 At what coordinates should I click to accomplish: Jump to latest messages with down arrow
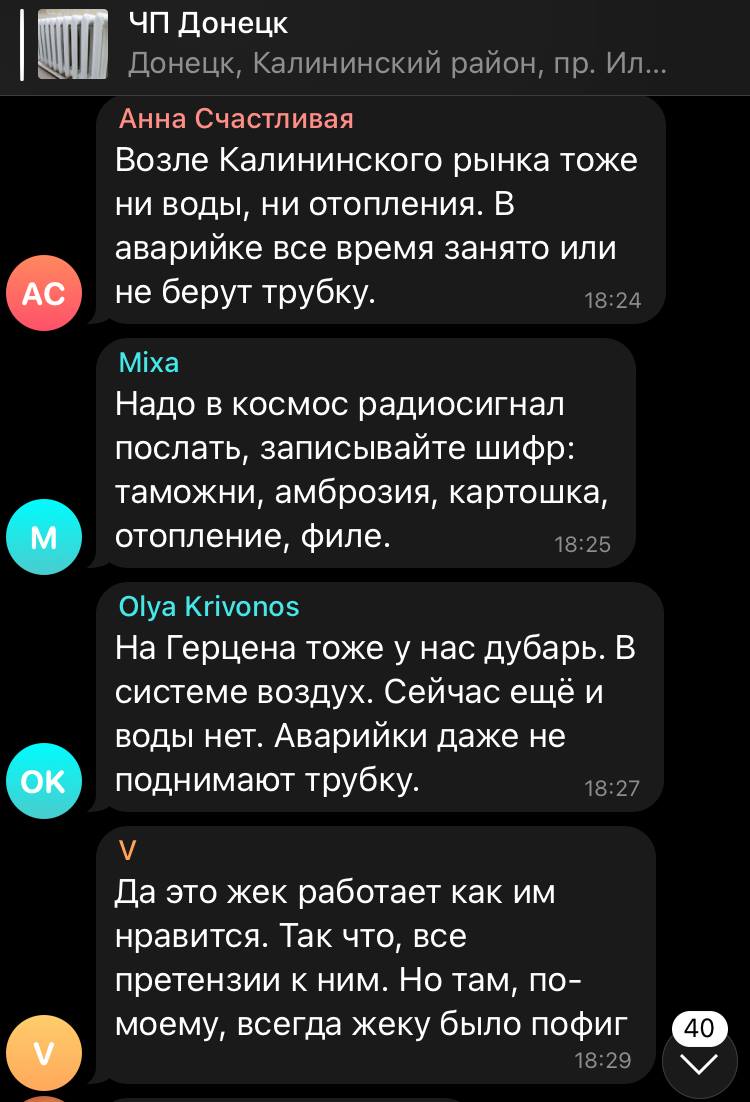tap(699, 1062)
